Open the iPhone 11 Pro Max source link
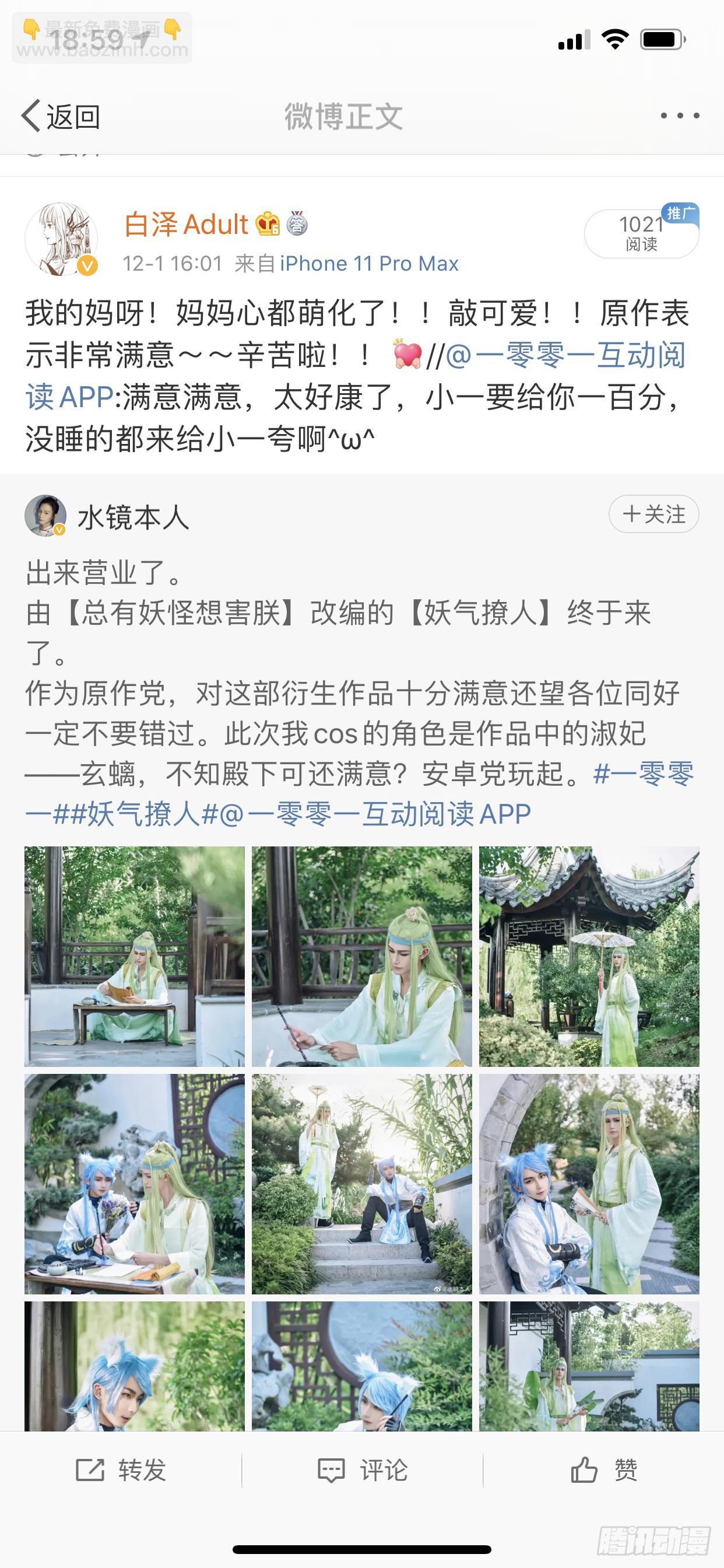724x1568 pixels. tap(368, 264)
